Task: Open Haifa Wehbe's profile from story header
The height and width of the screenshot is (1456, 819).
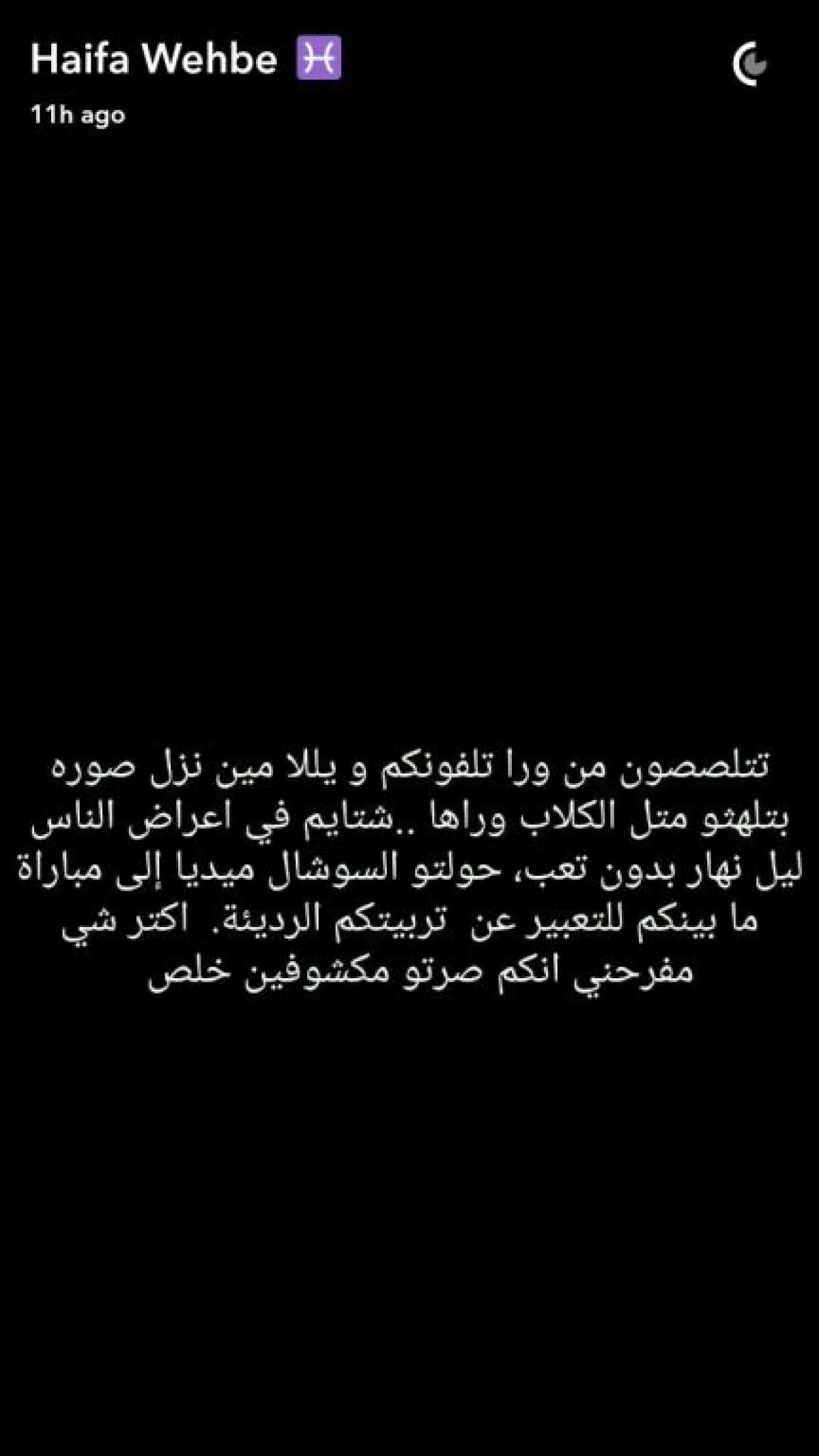Action: 154,60
